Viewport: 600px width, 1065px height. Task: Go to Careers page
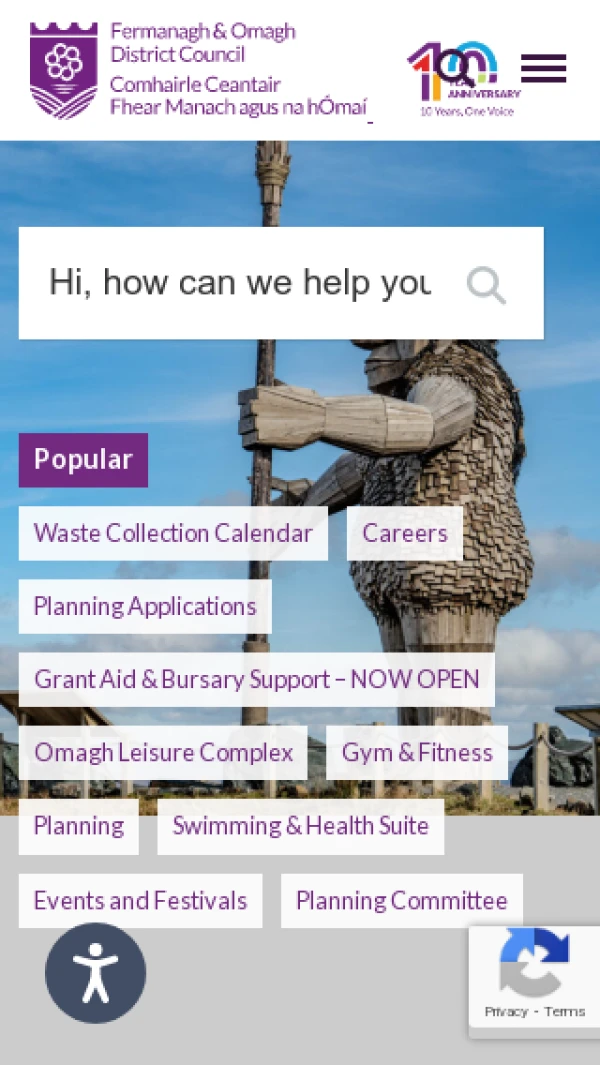[404, 533]
